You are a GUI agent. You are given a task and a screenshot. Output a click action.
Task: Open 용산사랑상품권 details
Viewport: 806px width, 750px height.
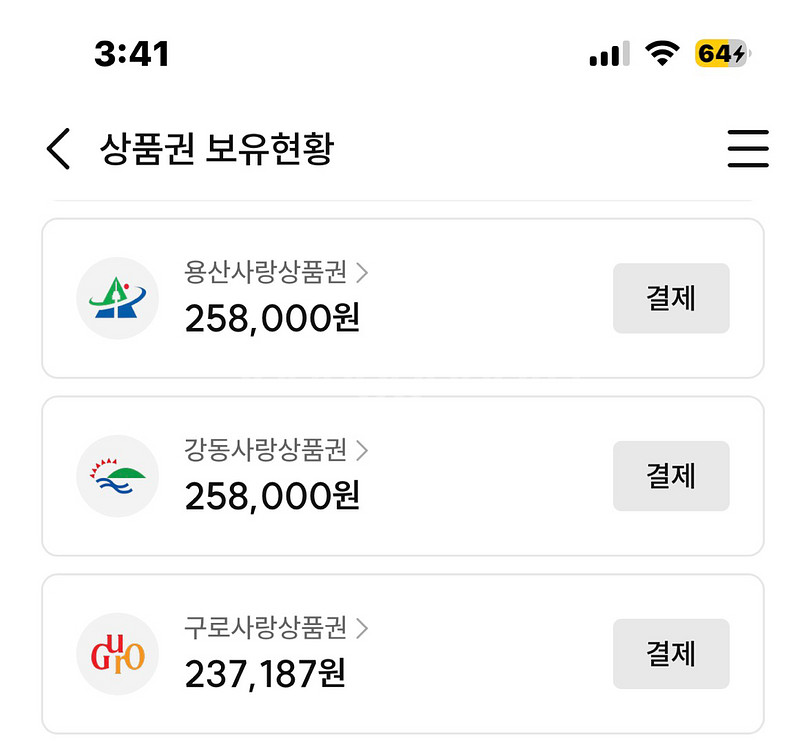tap(276, 272)
